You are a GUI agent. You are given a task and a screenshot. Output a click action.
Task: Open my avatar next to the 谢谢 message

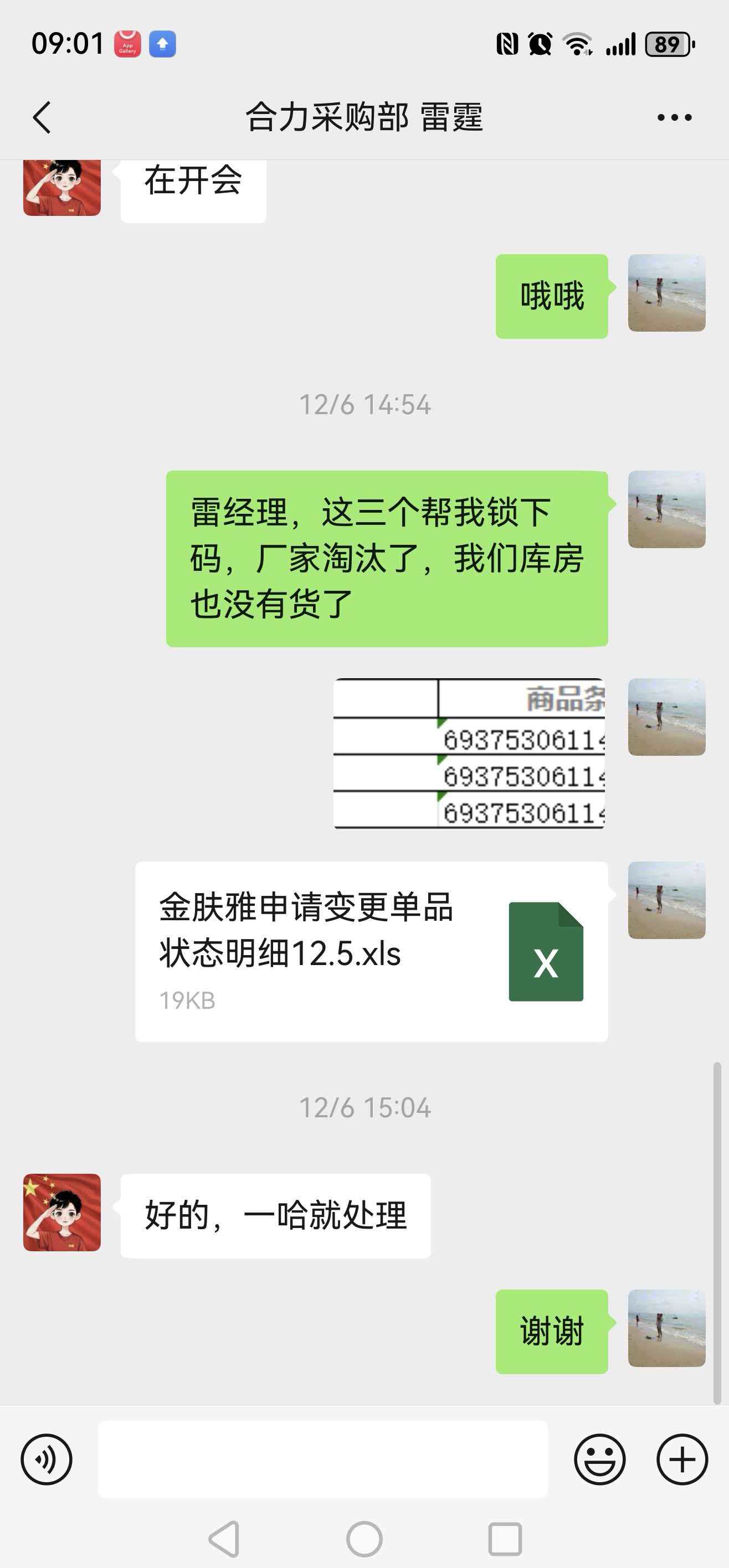[666, 1328]
